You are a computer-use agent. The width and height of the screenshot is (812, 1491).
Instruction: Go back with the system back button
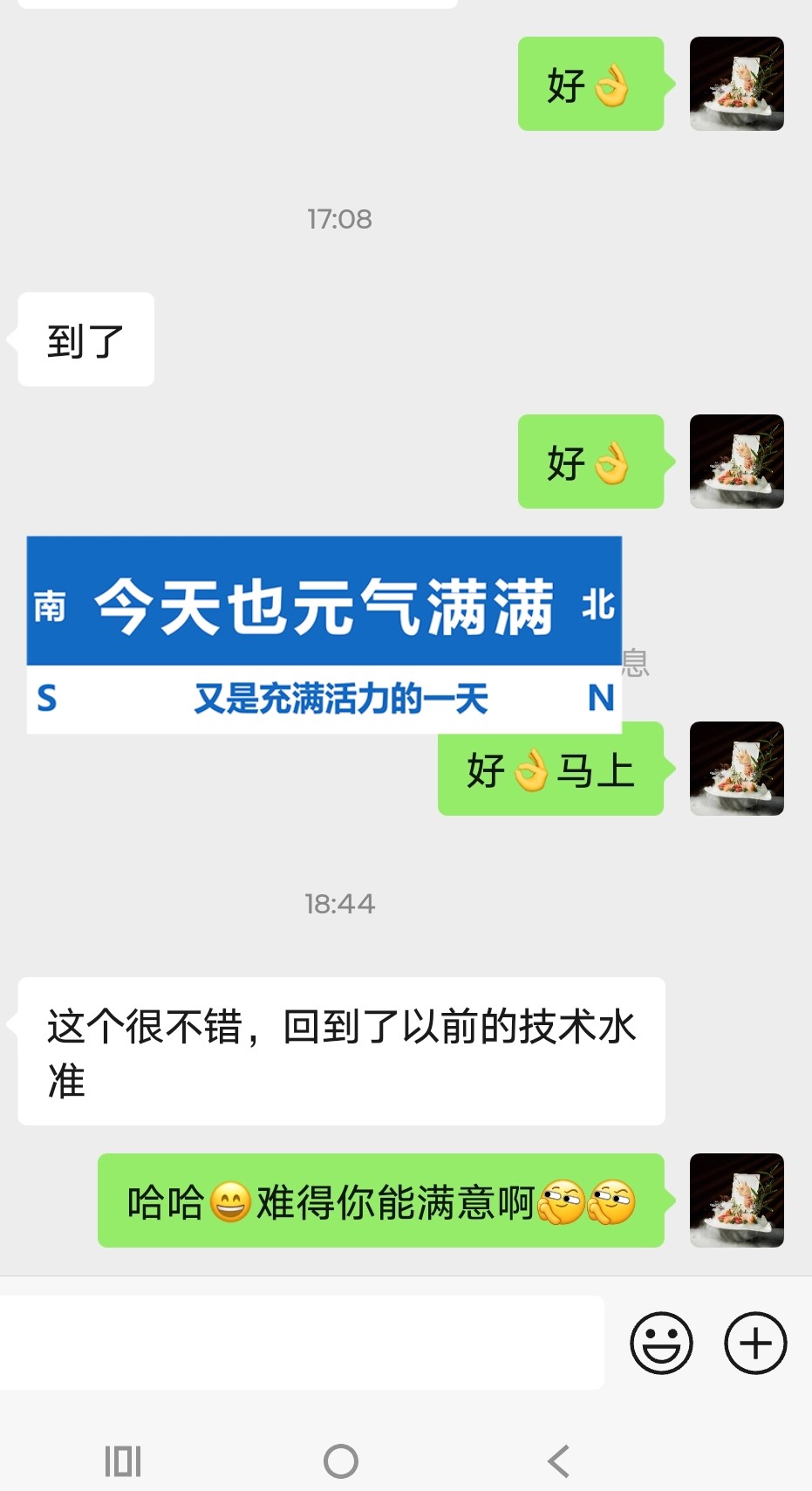coord(558,1461)
